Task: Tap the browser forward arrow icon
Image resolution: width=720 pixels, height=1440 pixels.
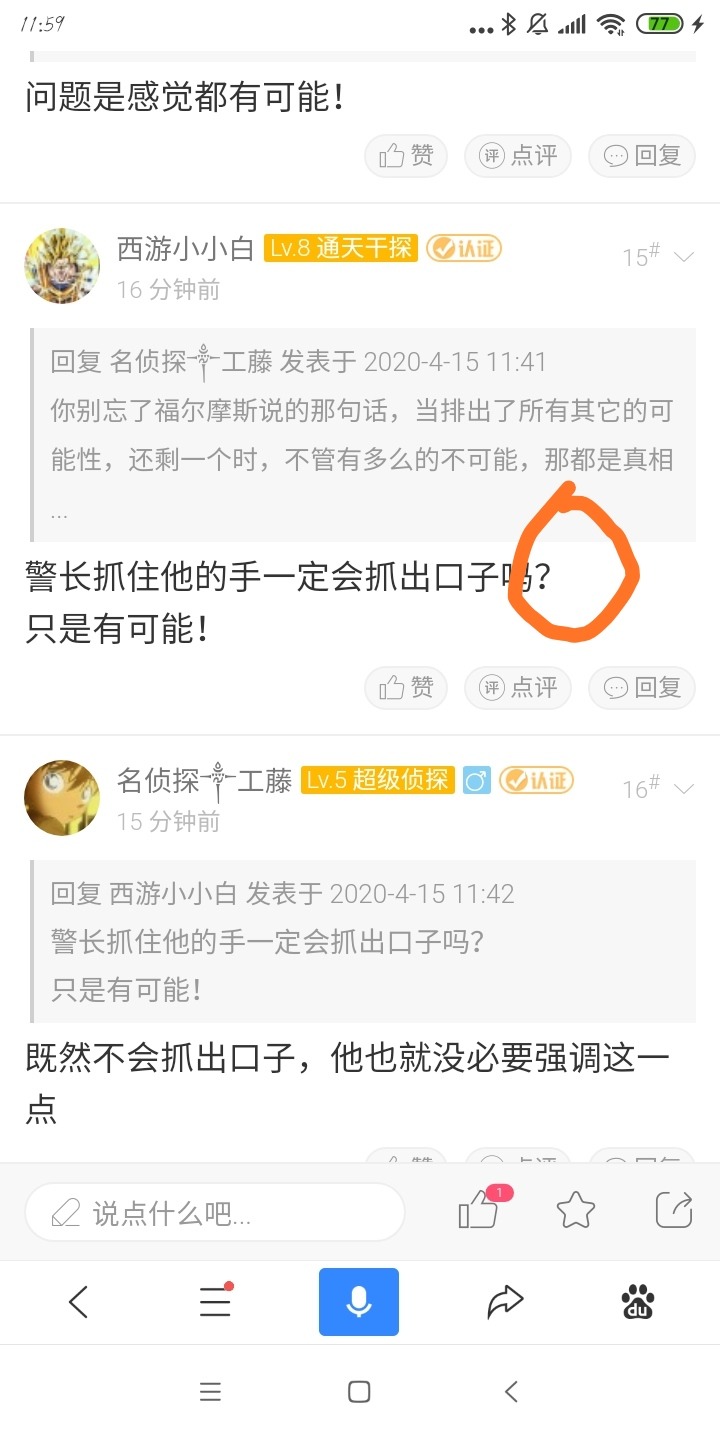Action: coord(505,1302)
